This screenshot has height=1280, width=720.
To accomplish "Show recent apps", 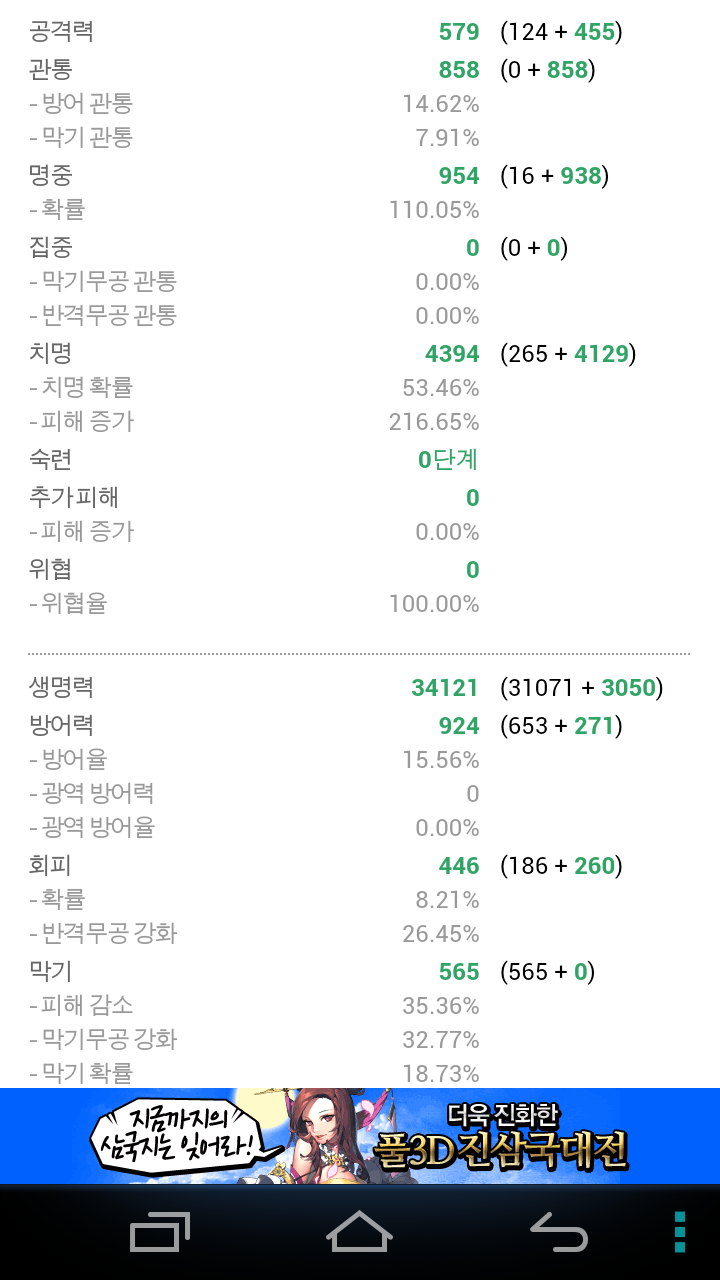I will (160, 1232).
